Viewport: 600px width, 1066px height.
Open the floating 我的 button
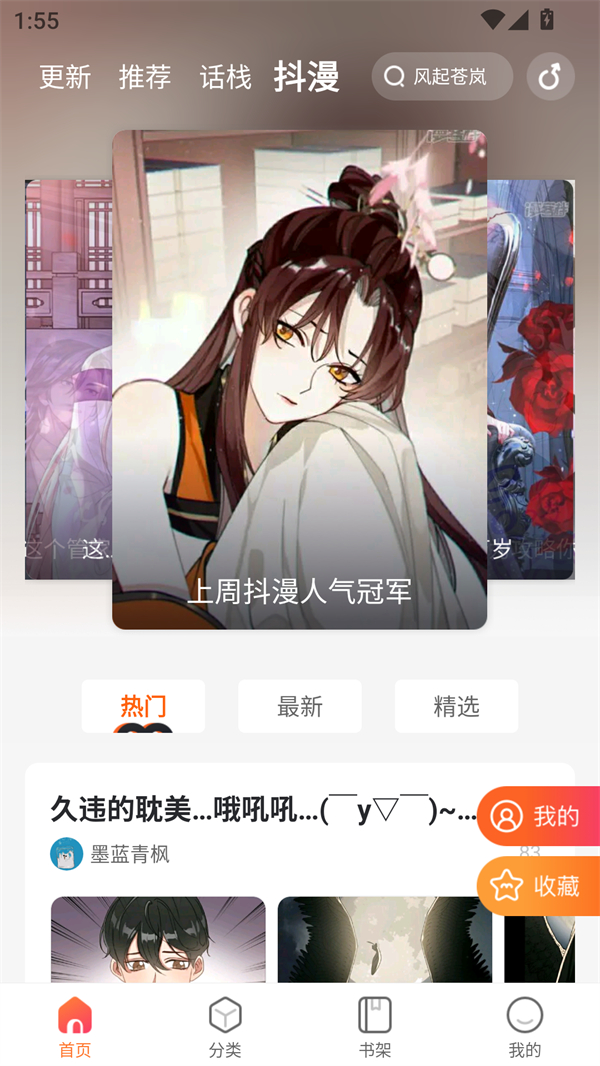[540, 816]
